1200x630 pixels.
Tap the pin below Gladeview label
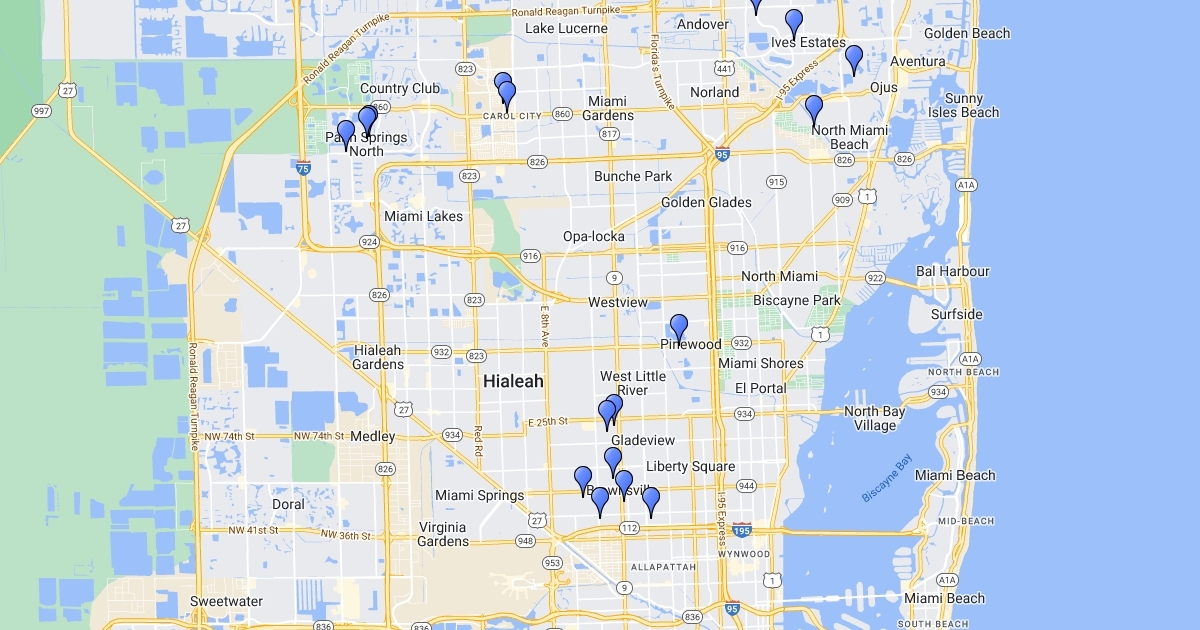613,459
